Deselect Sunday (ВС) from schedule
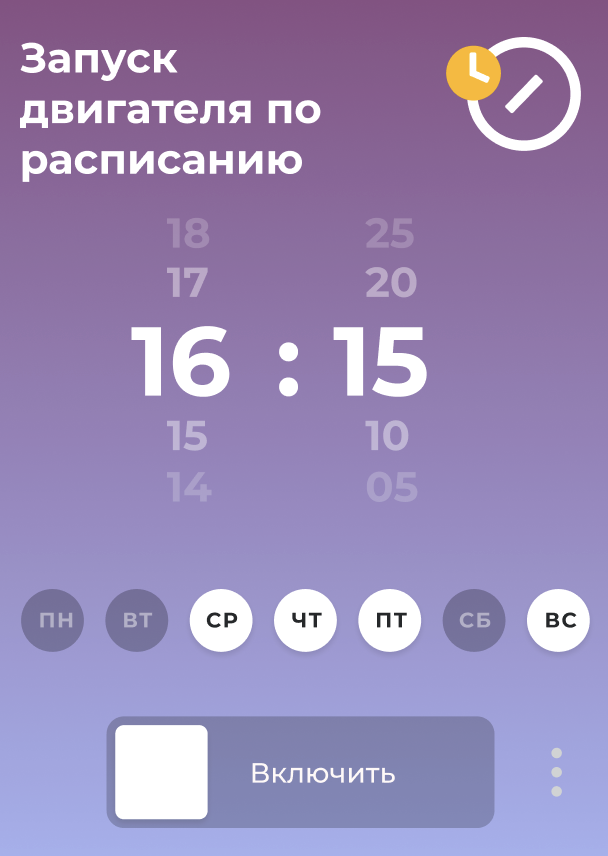This screenshot has height=856, width=608. click(559, 620)
